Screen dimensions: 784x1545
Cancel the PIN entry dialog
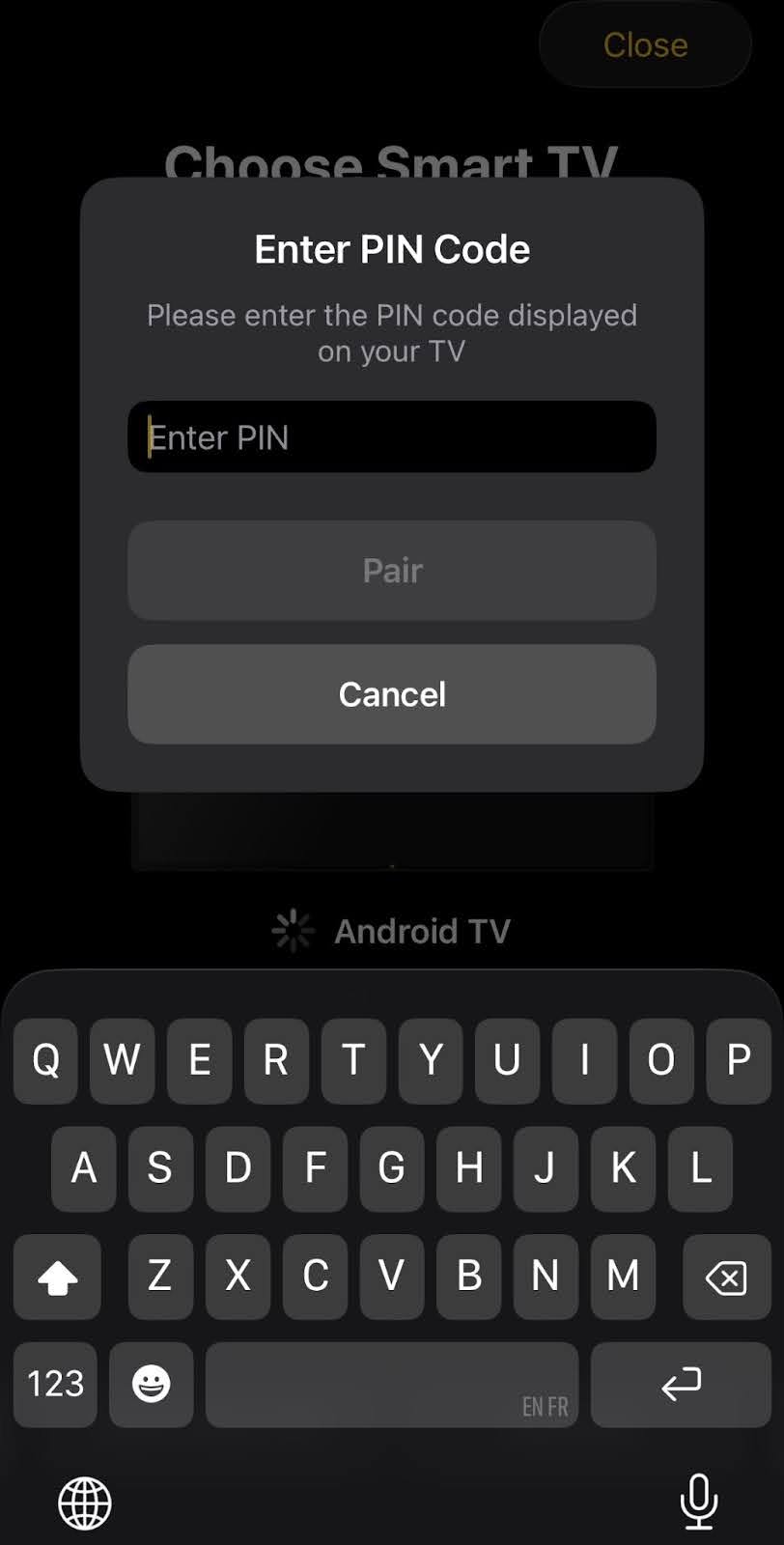[x=391, y=694]
